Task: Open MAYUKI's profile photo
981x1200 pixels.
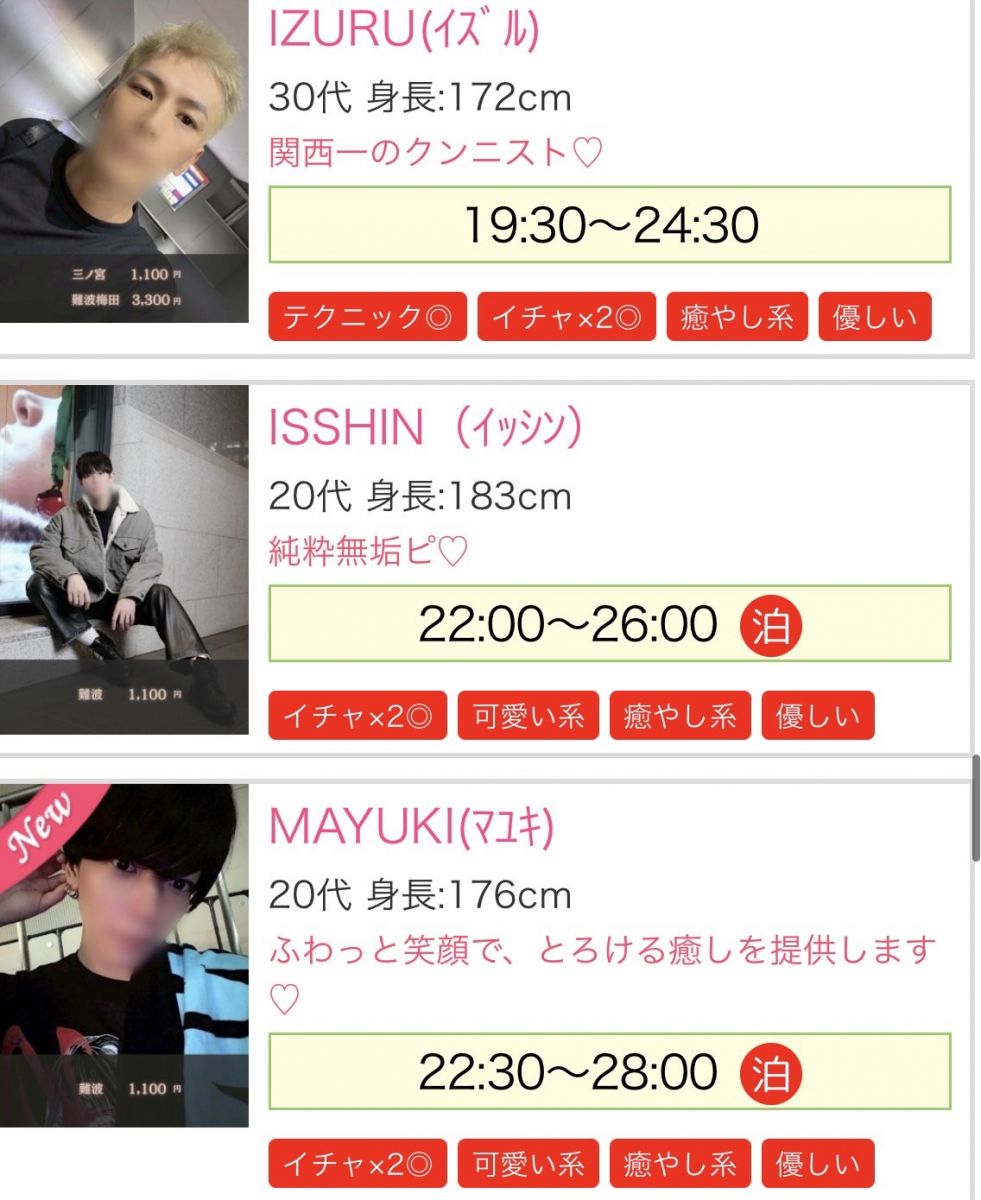Action: point(123,955)
